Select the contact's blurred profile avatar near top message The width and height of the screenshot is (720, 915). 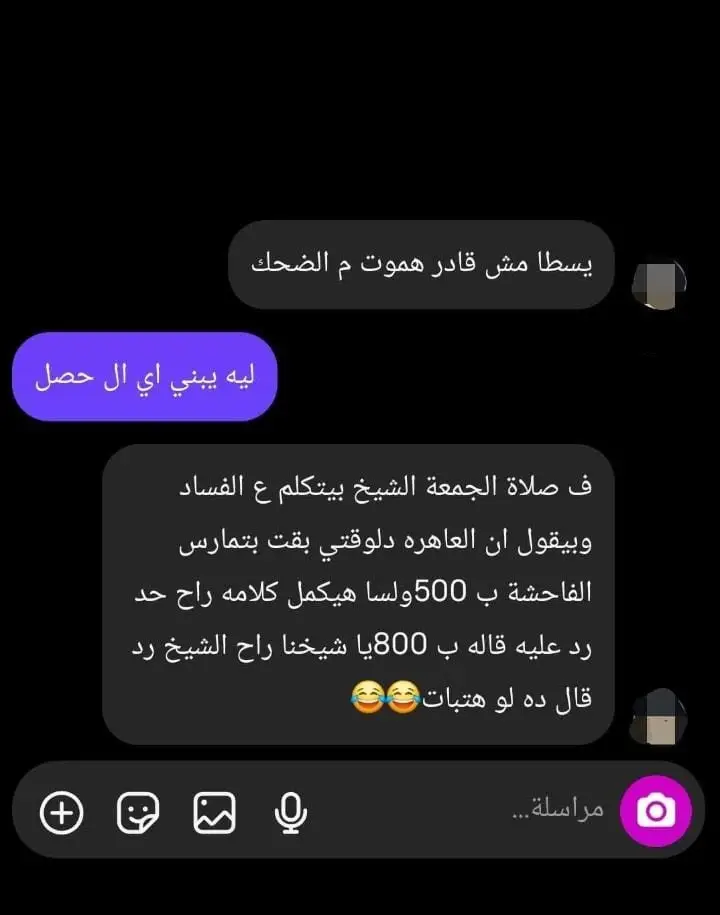click(x=660, y=285)
